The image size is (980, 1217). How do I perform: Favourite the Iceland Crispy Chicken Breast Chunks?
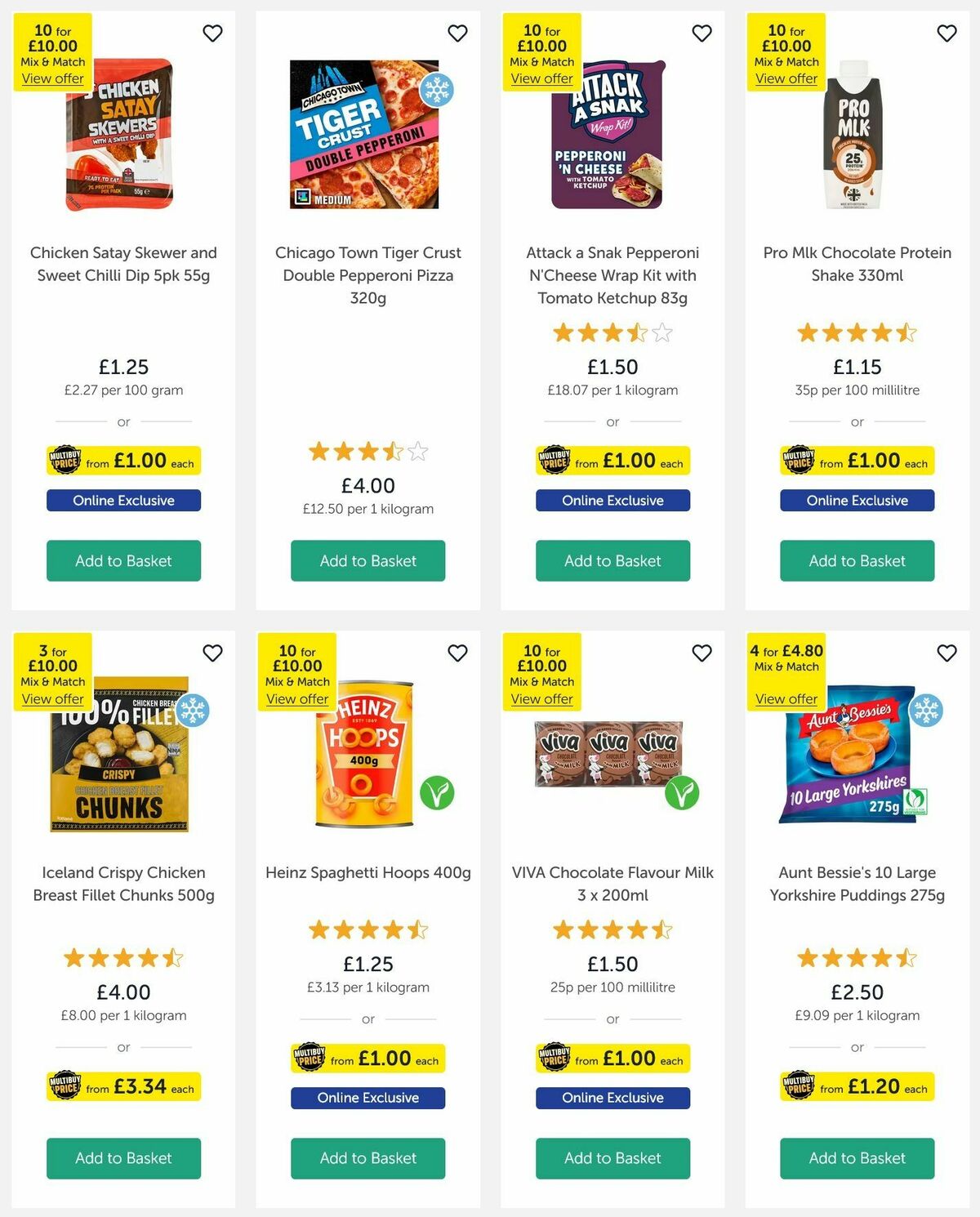tap(213, 653)
